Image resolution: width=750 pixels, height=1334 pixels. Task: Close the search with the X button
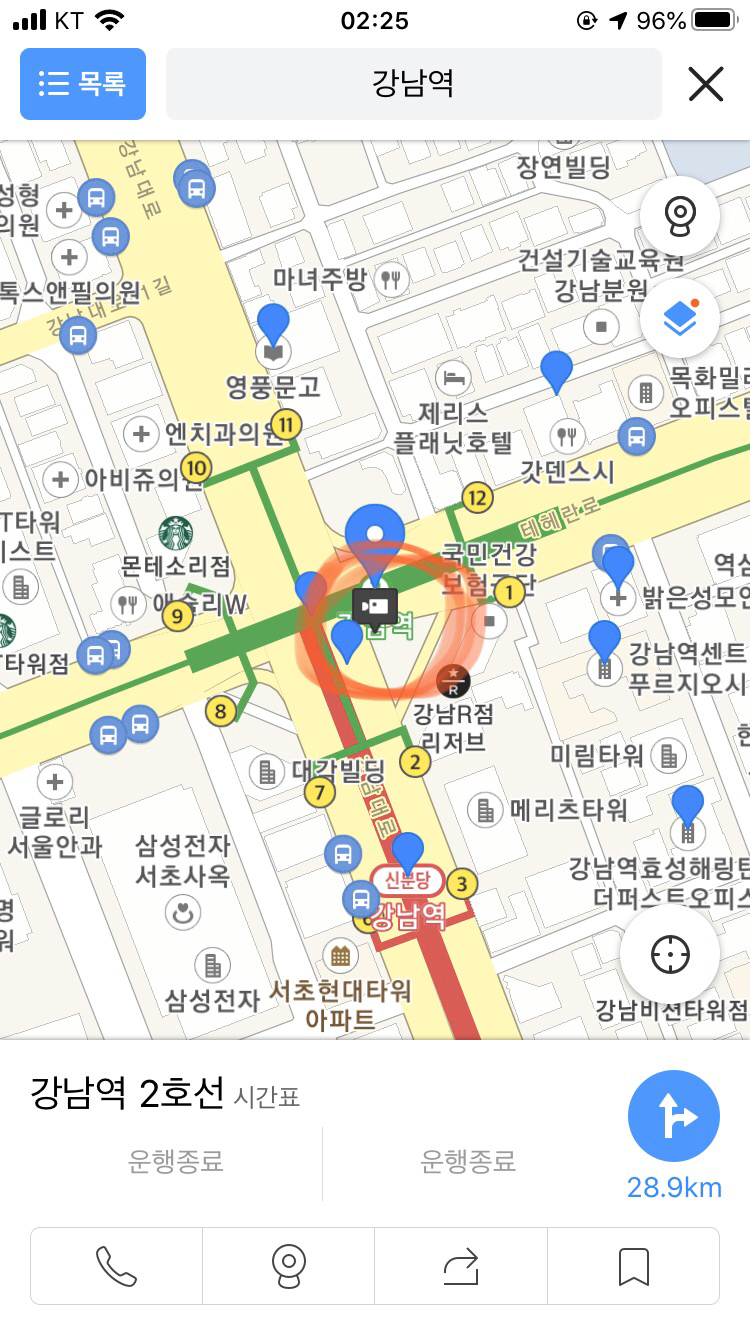(x=706, y=84)
